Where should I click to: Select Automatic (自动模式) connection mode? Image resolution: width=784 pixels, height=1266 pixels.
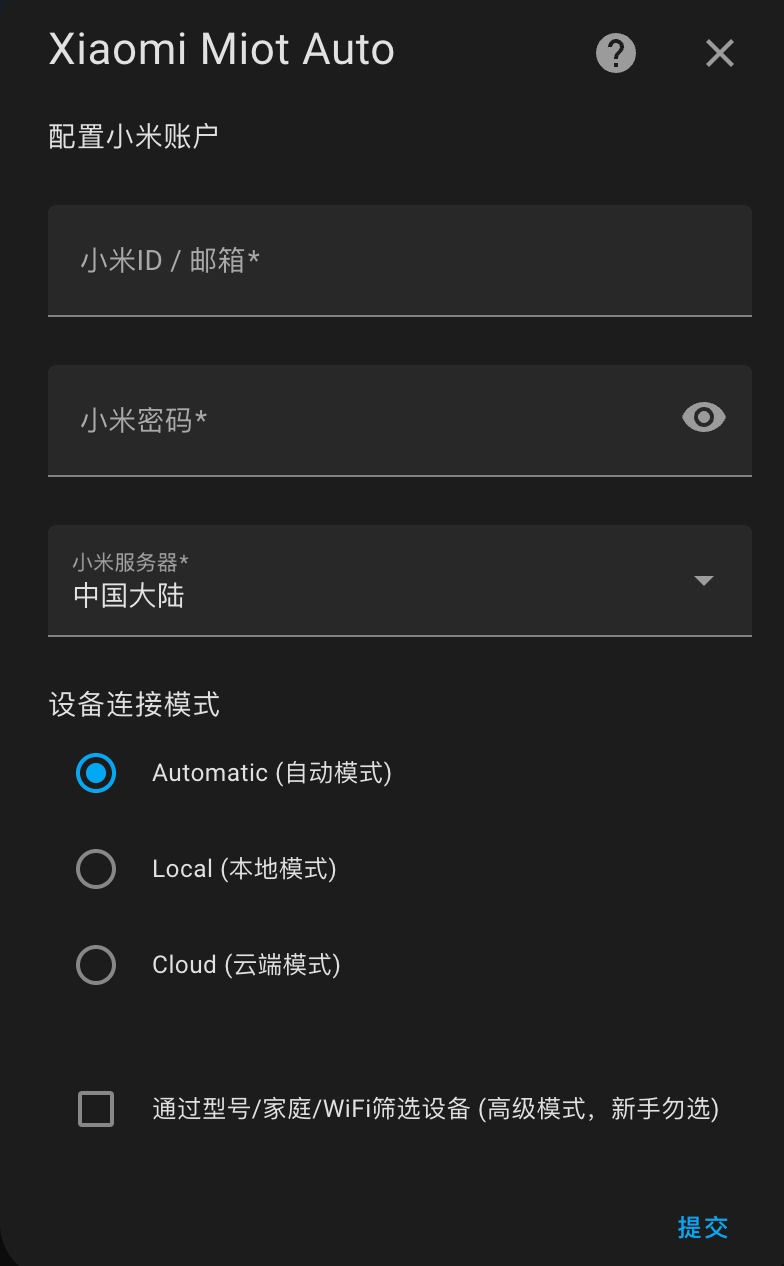pyautogui.click(x=96, y=773)
